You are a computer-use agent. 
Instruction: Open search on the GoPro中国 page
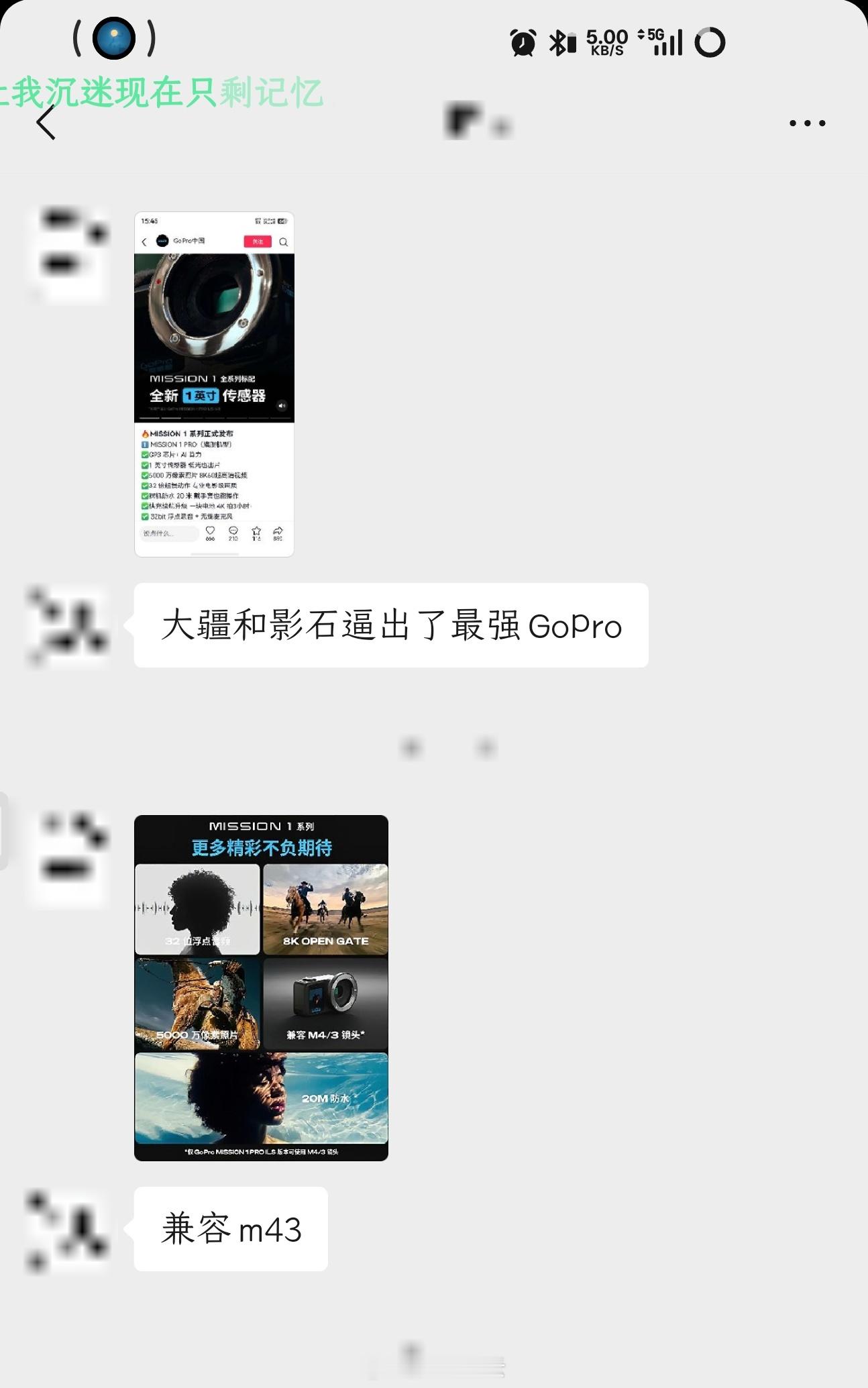283,242
